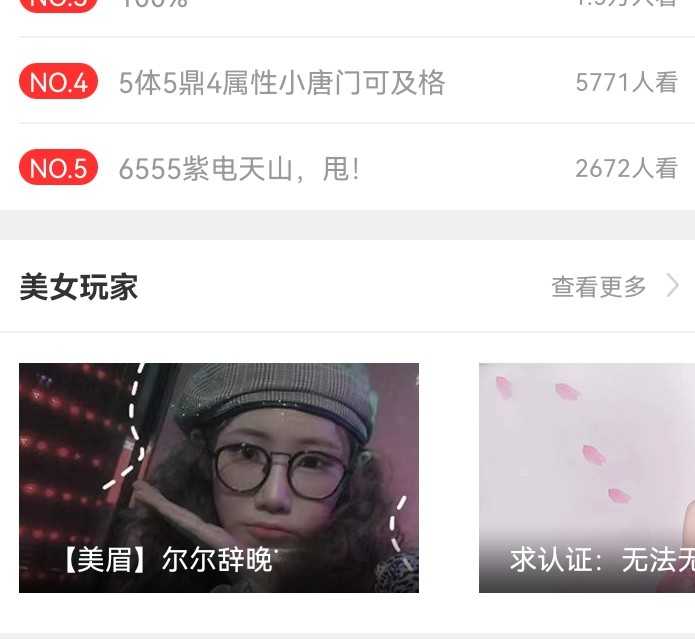Open the NO.5 post 6555紫电天山，甩!
This screenshot has width=695, height=639.
click(x=238, y=169)
